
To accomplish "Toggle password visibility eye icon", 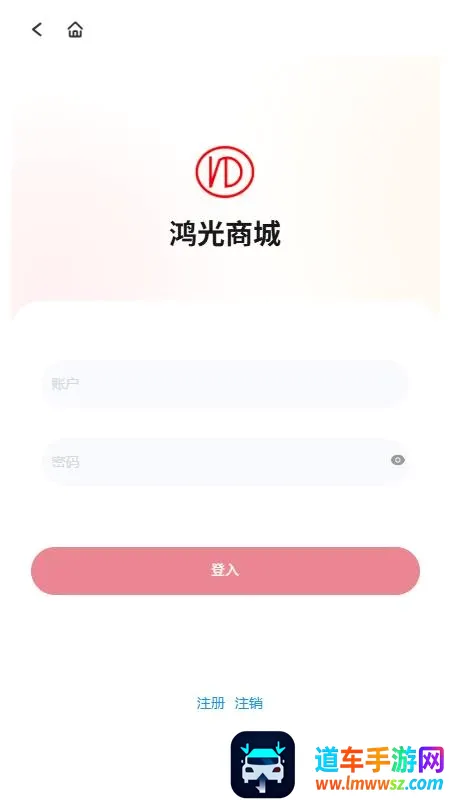I will tap(398, 460).
